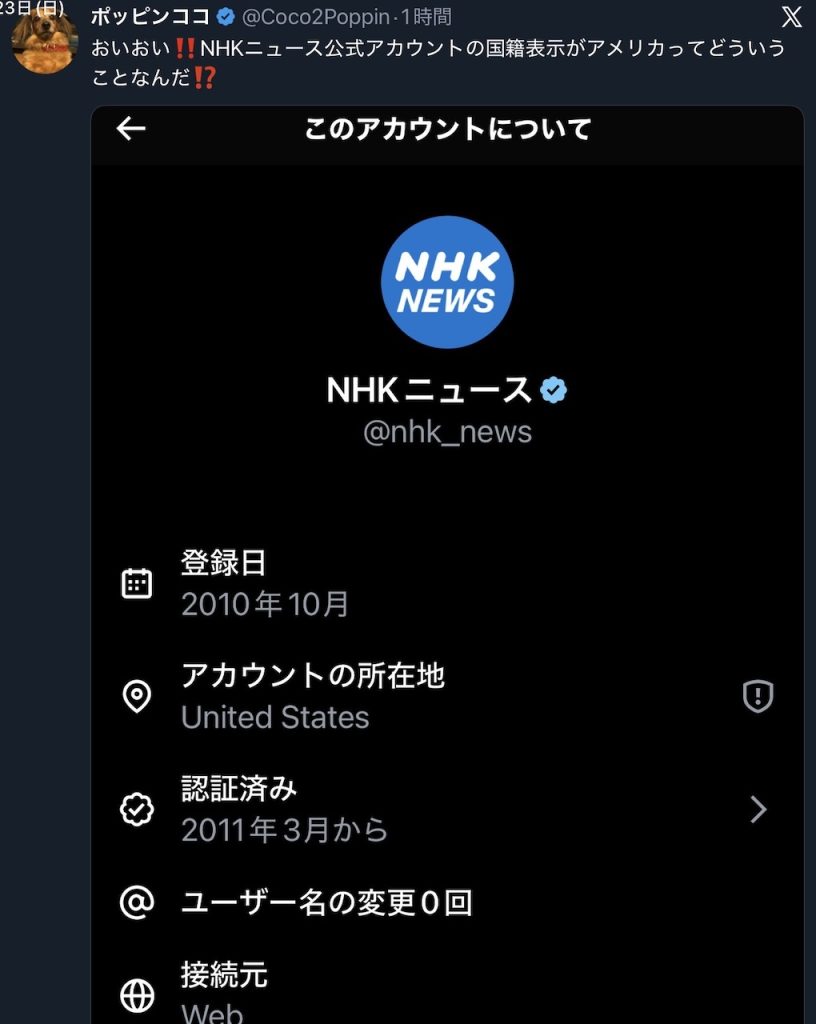This screenshot has width=816, height=1024.
Task: Open the attached NHKニュース screenshot image
Action: 447,560
